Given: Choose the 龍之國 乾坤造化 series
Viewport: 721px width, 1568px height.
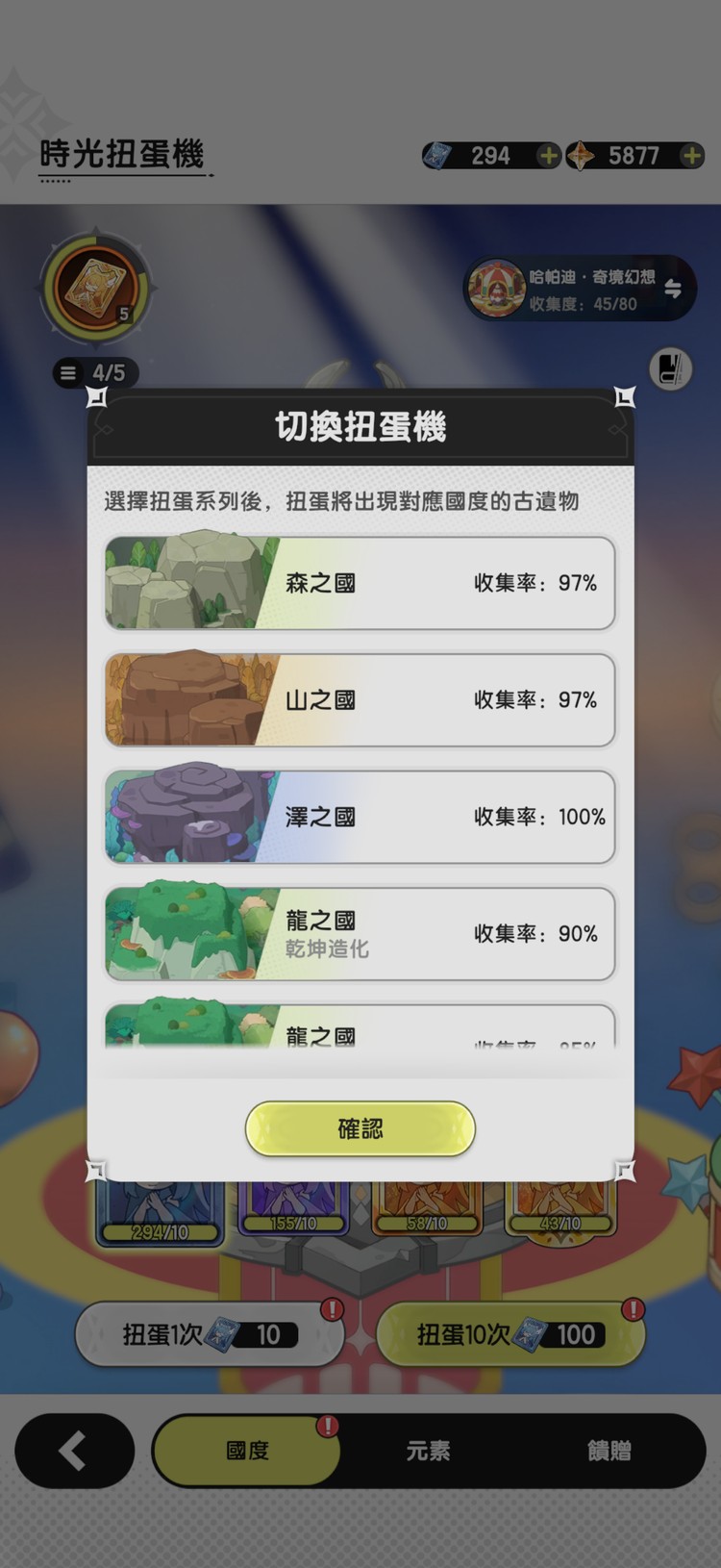Looking at the screenshot, I should point(360,933).
